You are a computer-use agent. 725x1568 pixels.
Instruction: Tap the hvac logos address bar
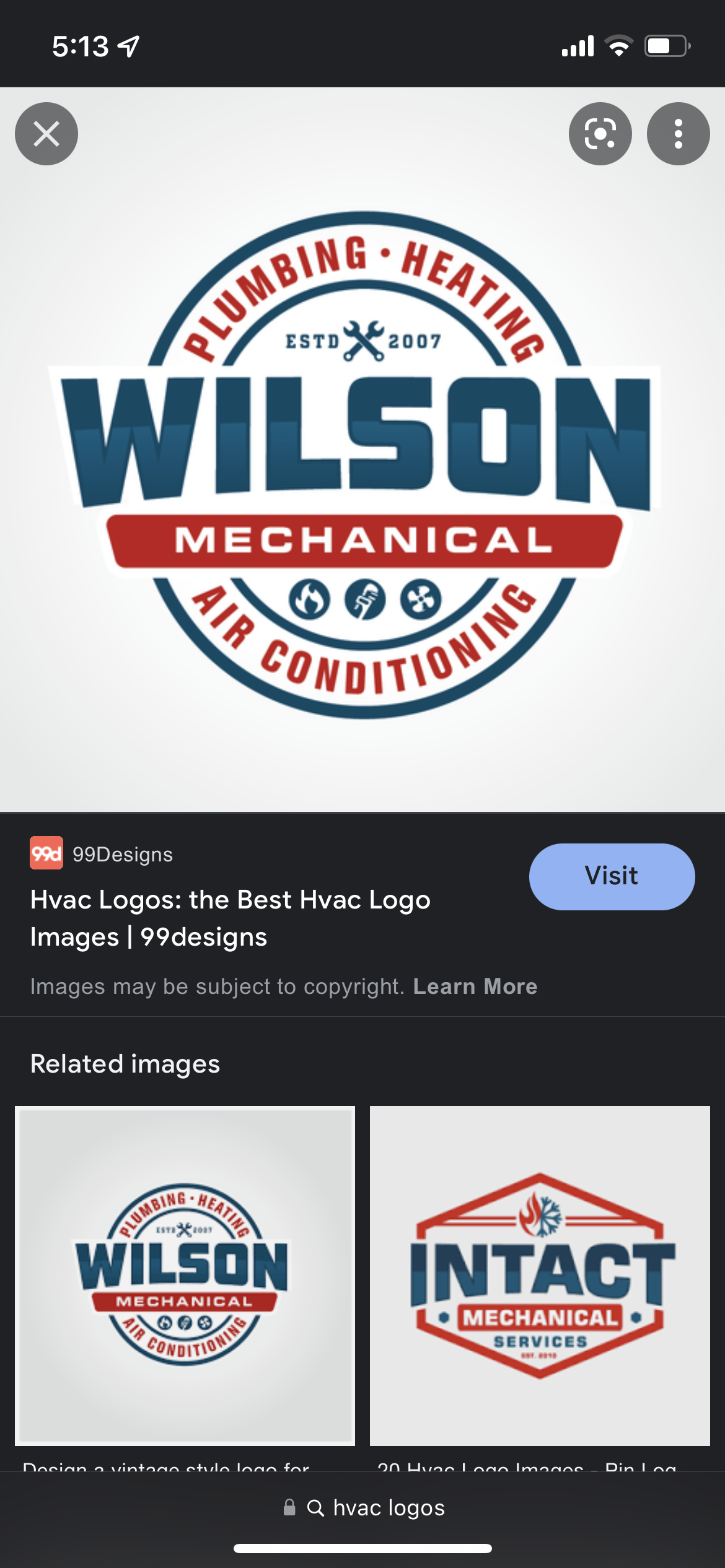click(363, 1507)
